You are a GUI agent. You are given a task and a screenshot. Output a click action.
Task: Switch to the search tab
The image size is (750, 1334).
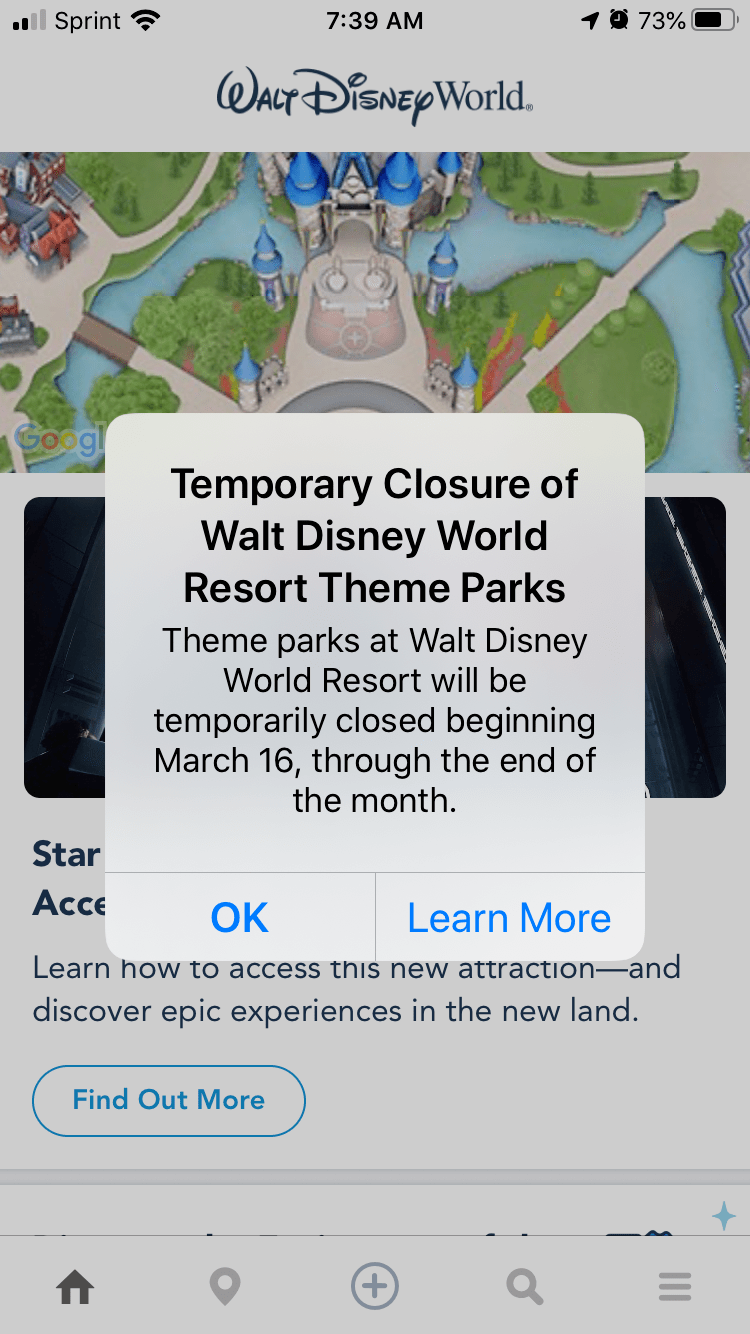coord(524,1287)
